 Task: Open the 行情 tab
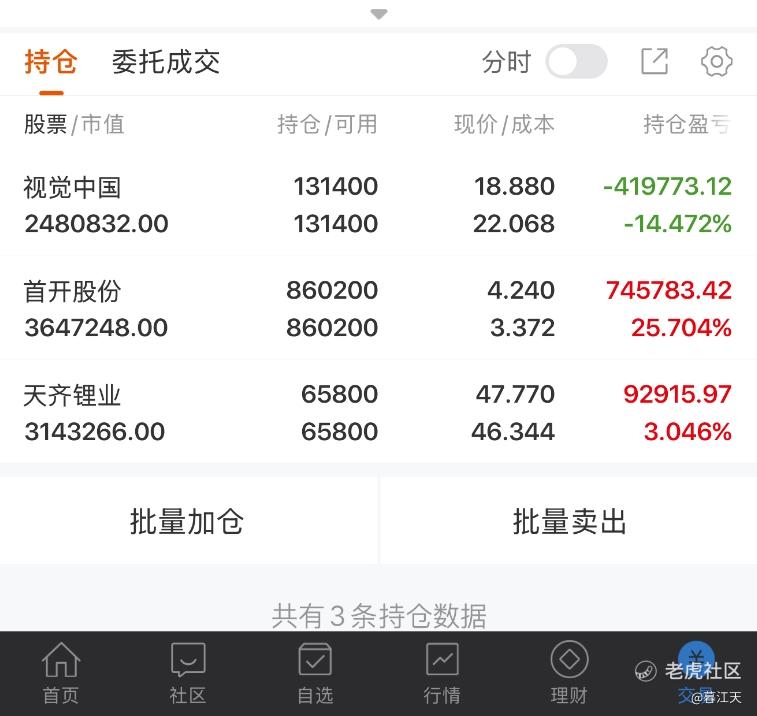tap(442, 673)
